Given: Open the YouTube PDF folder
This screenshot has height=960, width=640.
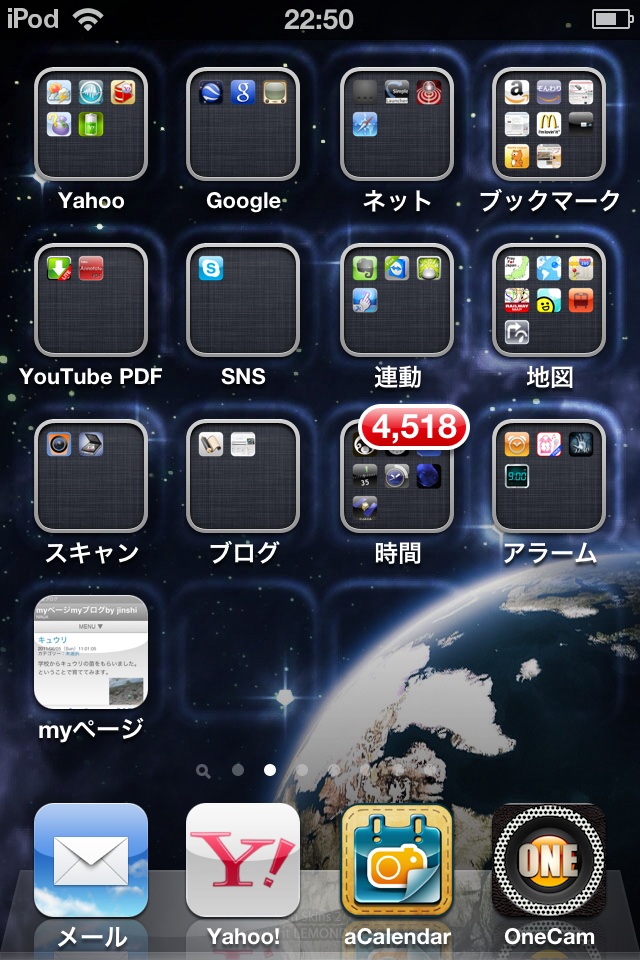Looking at the screenshot, I should click(91, 300).
